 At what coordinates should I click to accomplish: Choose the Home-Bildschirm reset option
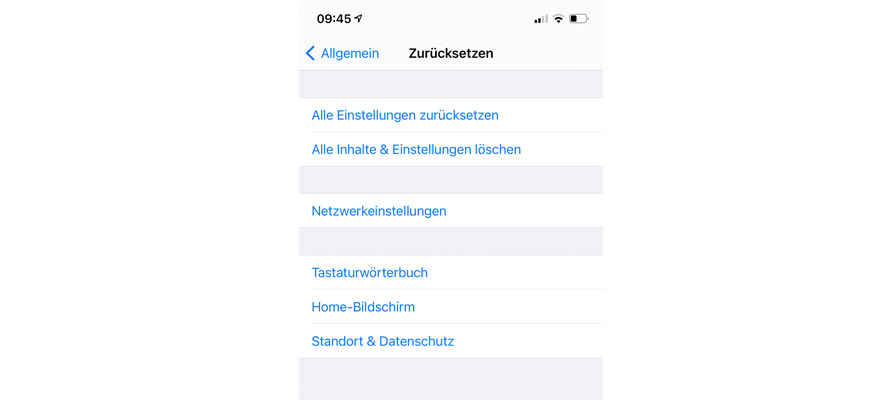363,307
